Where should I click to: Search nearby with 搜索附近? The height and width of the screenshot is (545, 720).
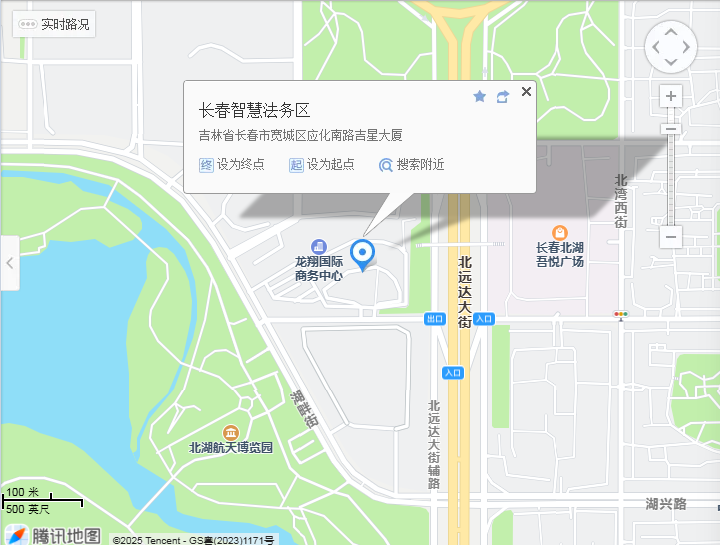(x=411, y=165)
